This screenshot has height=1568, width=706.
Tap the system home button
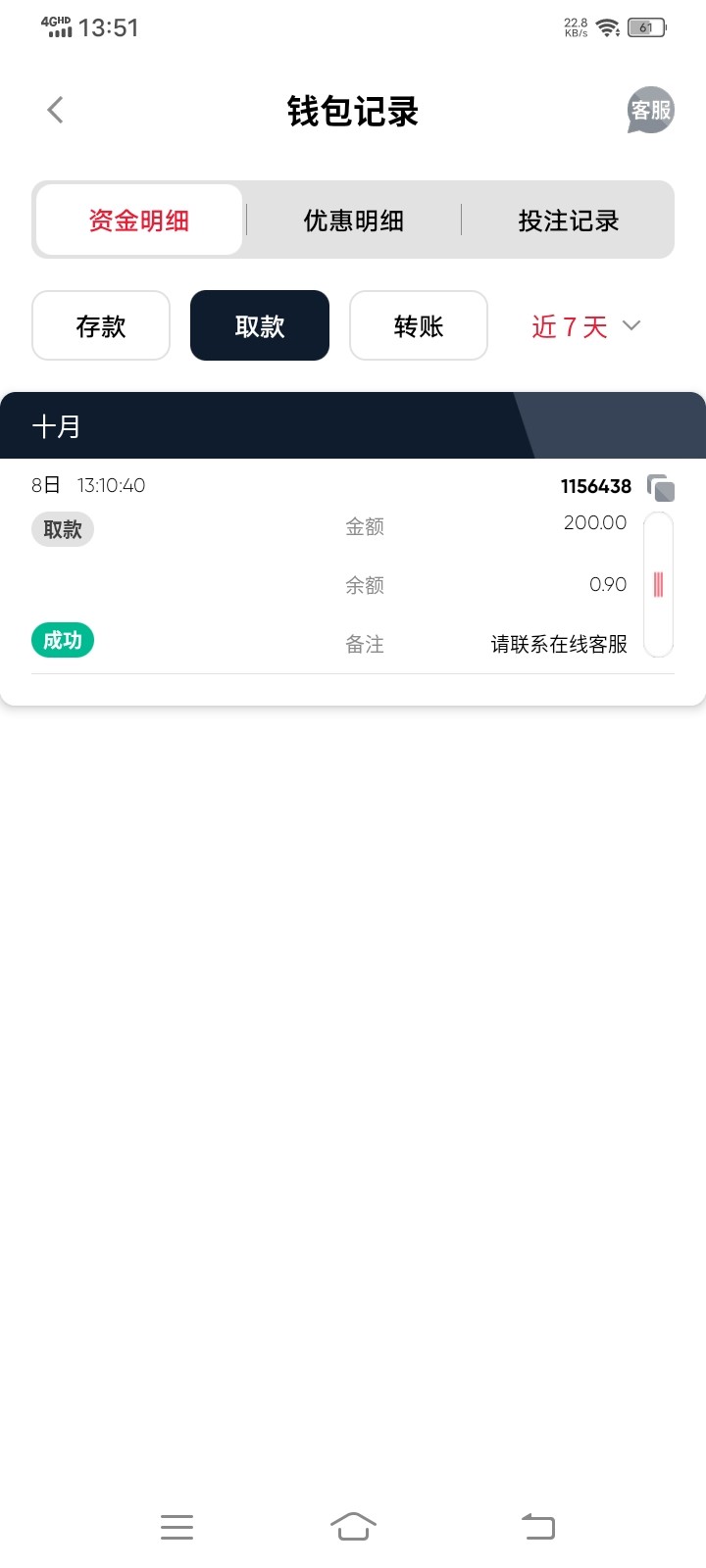(x=353, y=1526)
